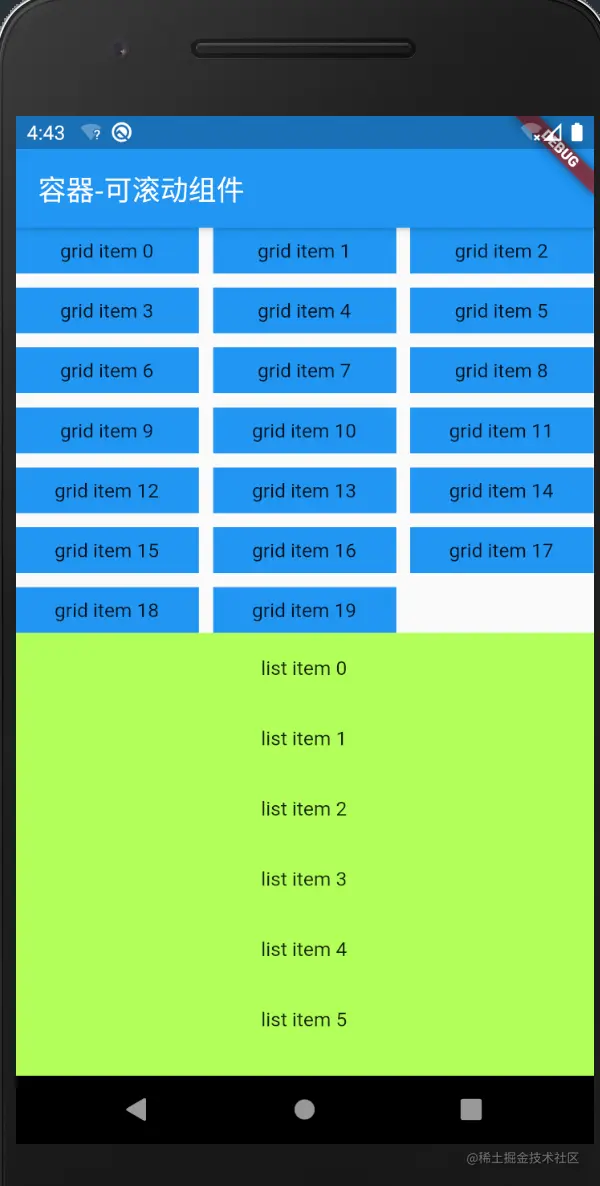
Task: Return to the home screen
Action: pyautogui.click(x=304, y=1109)
